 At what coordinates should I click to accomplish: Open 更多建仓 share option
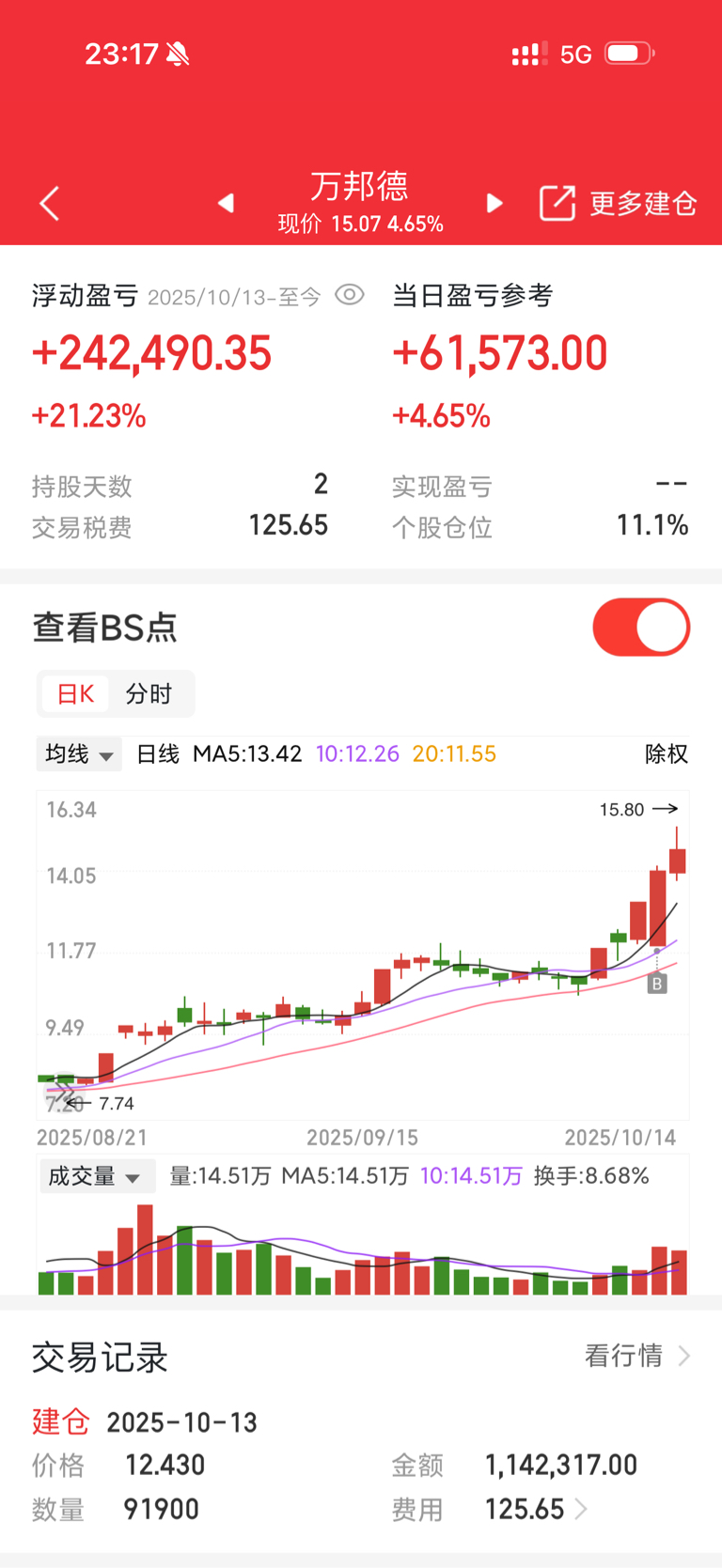pyautogui.click(x=618, y=203)
